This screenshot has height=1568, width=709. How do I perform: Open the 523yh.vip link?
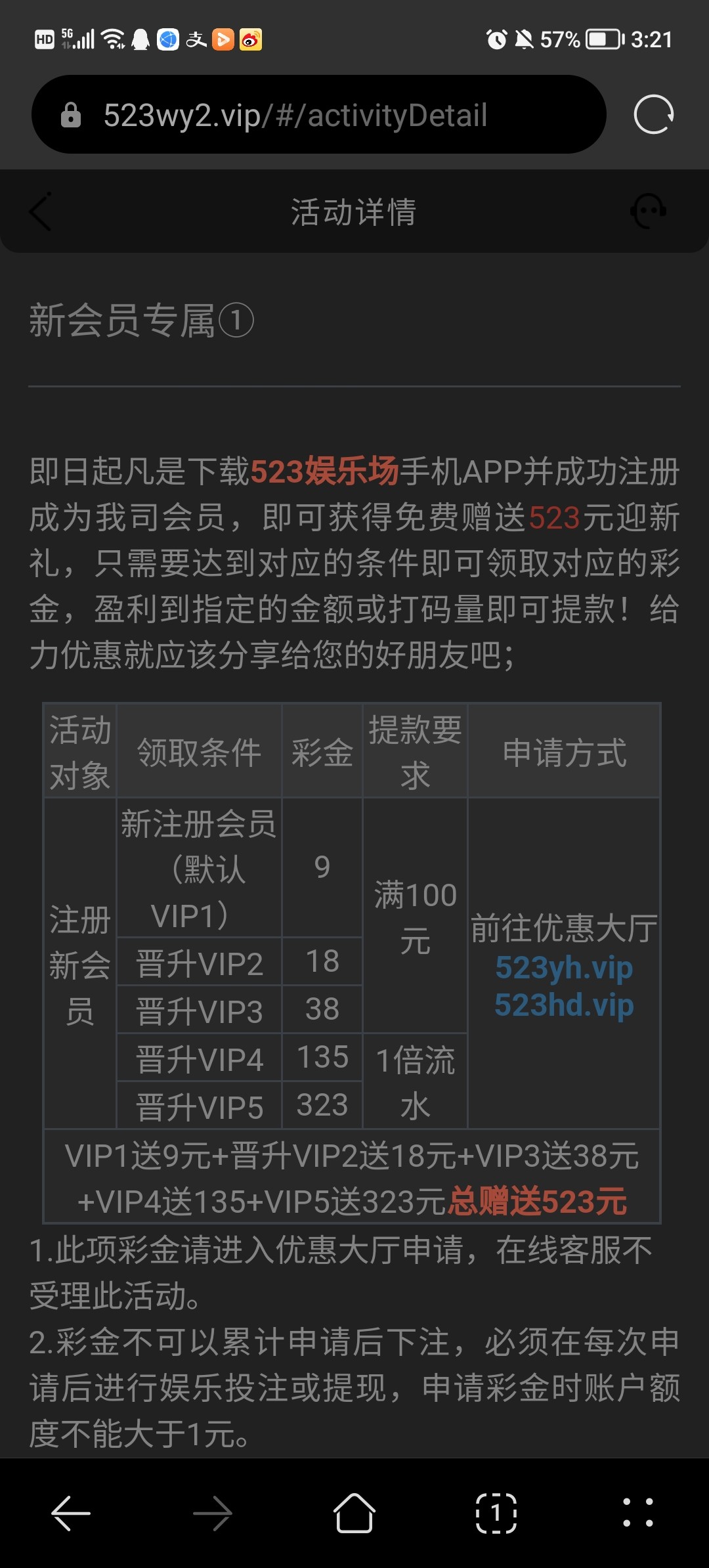coord(564,967)
